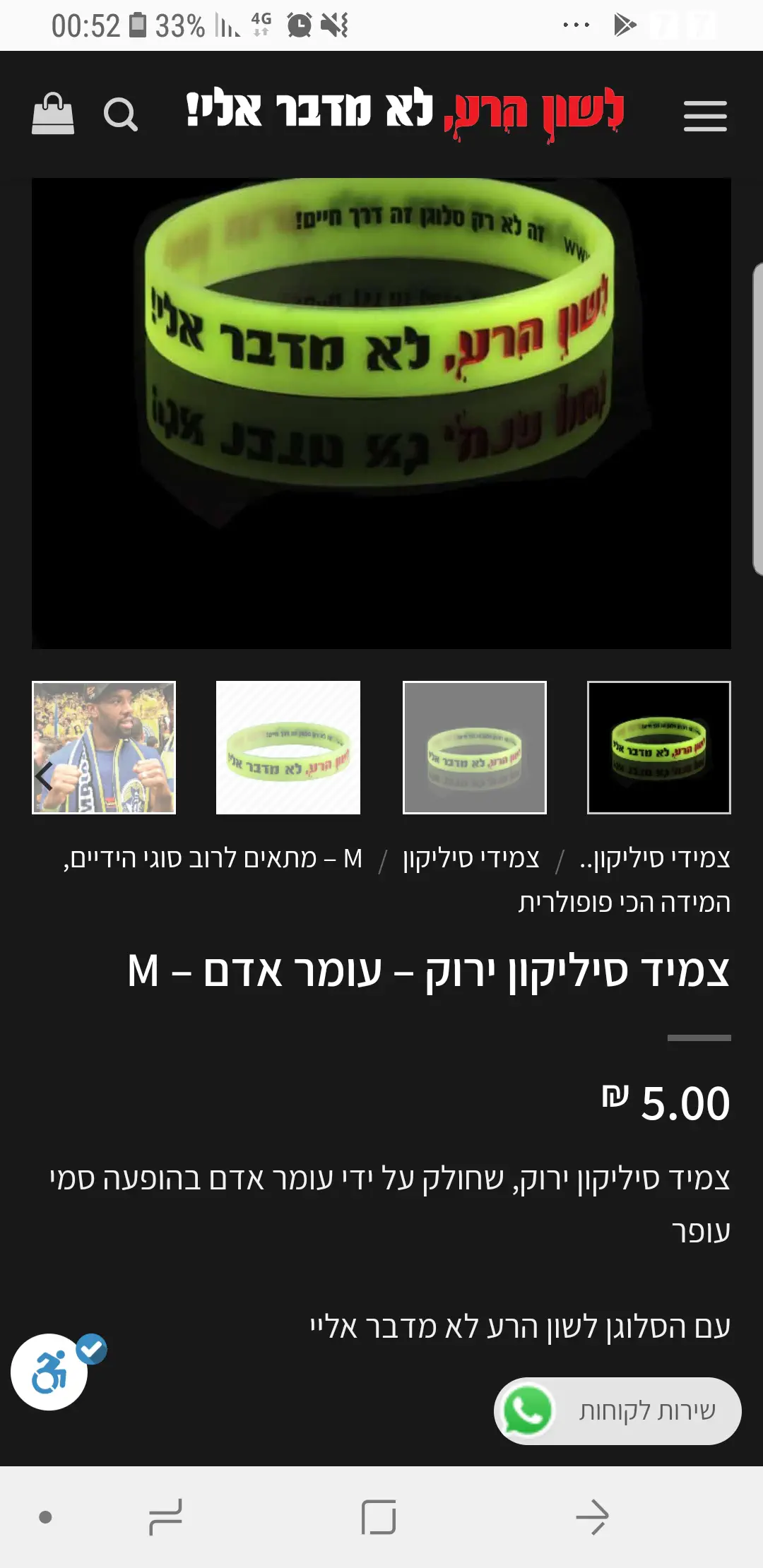Contact customer service via WhatsApp
This screenshot has width=763, height=1568.
click(617, 1410)
